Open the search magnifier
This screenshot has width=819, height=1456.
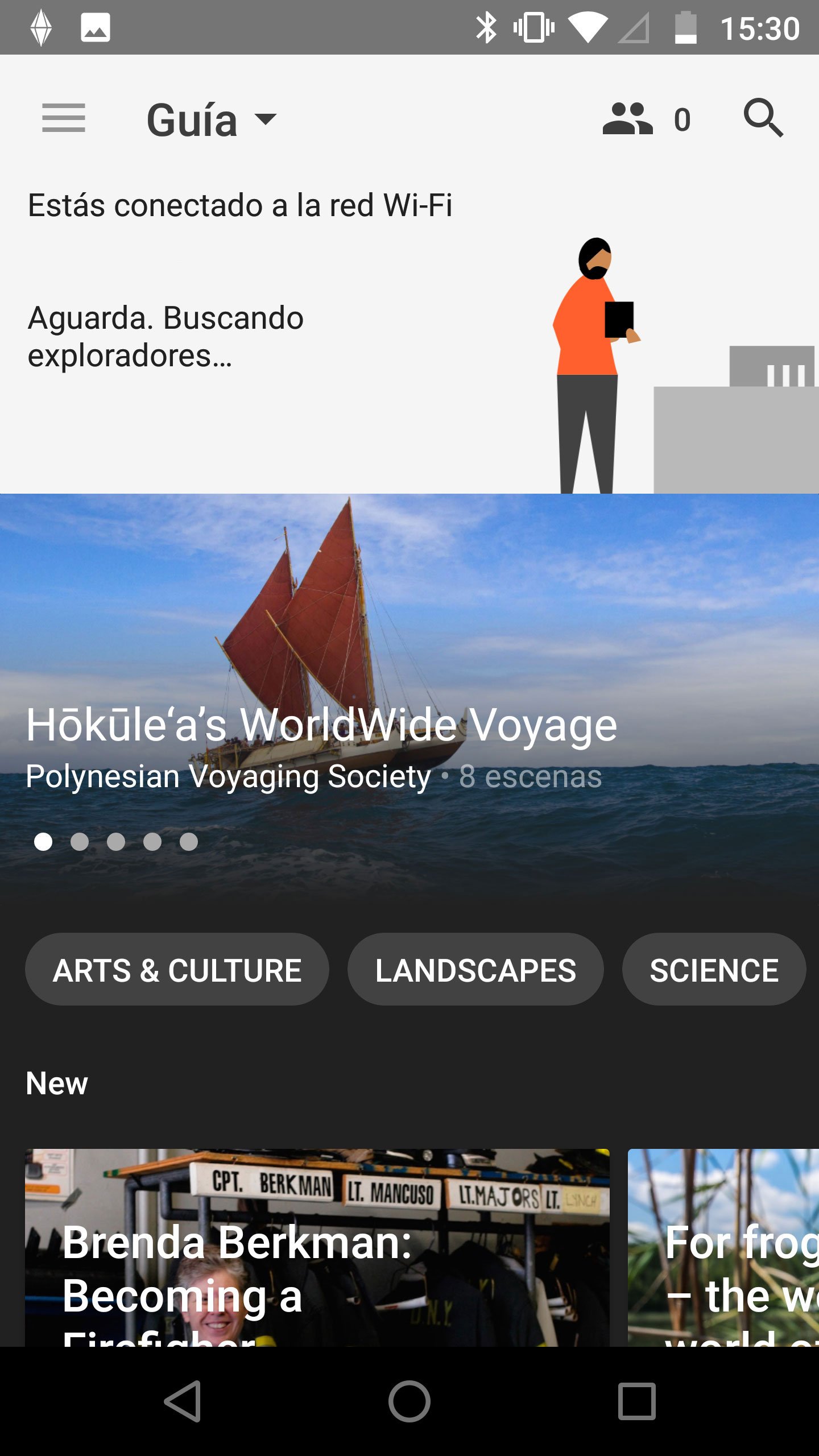pos(763,118)
